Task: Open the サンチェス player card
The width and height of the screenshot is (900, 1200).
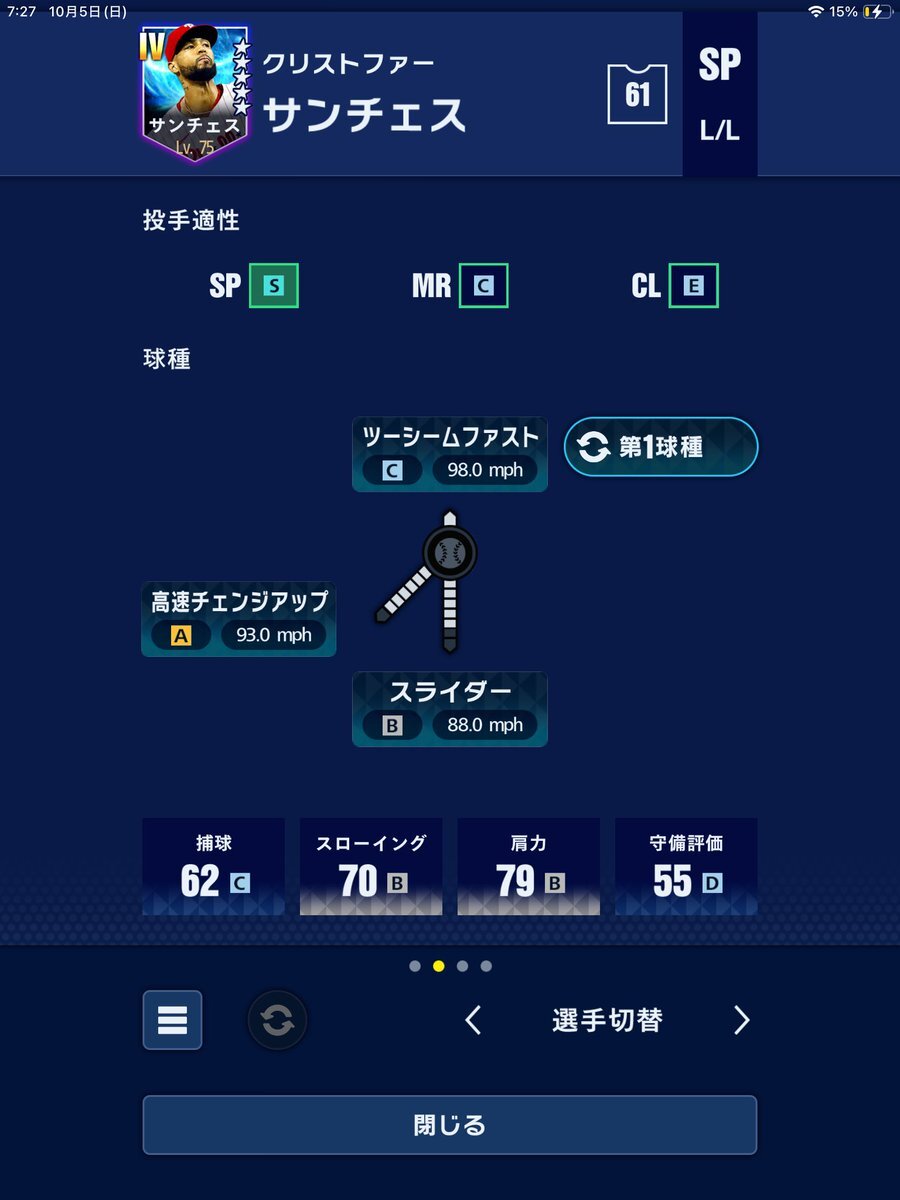Action: click(x=194, y=92)
